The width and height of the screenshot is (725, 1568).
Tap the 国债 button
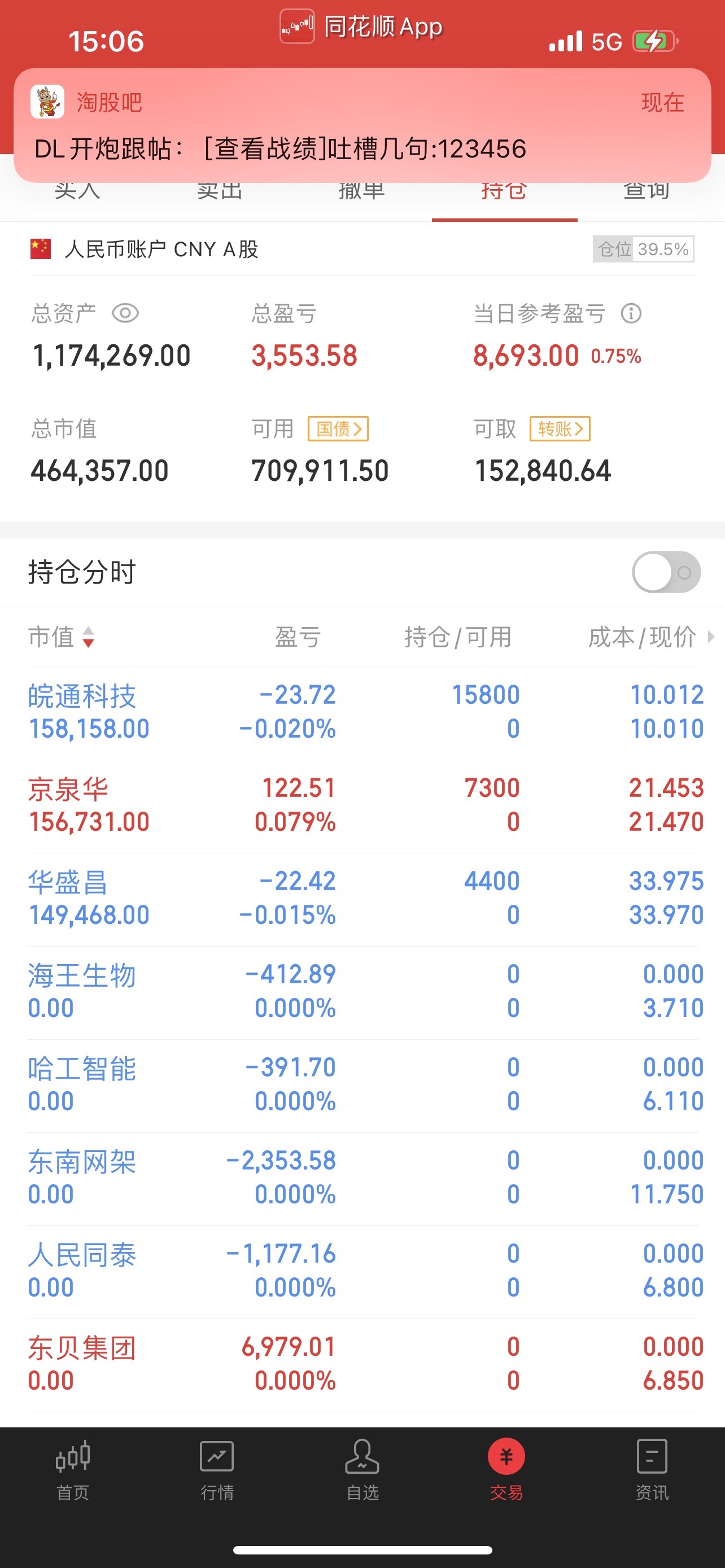[338, 429]
